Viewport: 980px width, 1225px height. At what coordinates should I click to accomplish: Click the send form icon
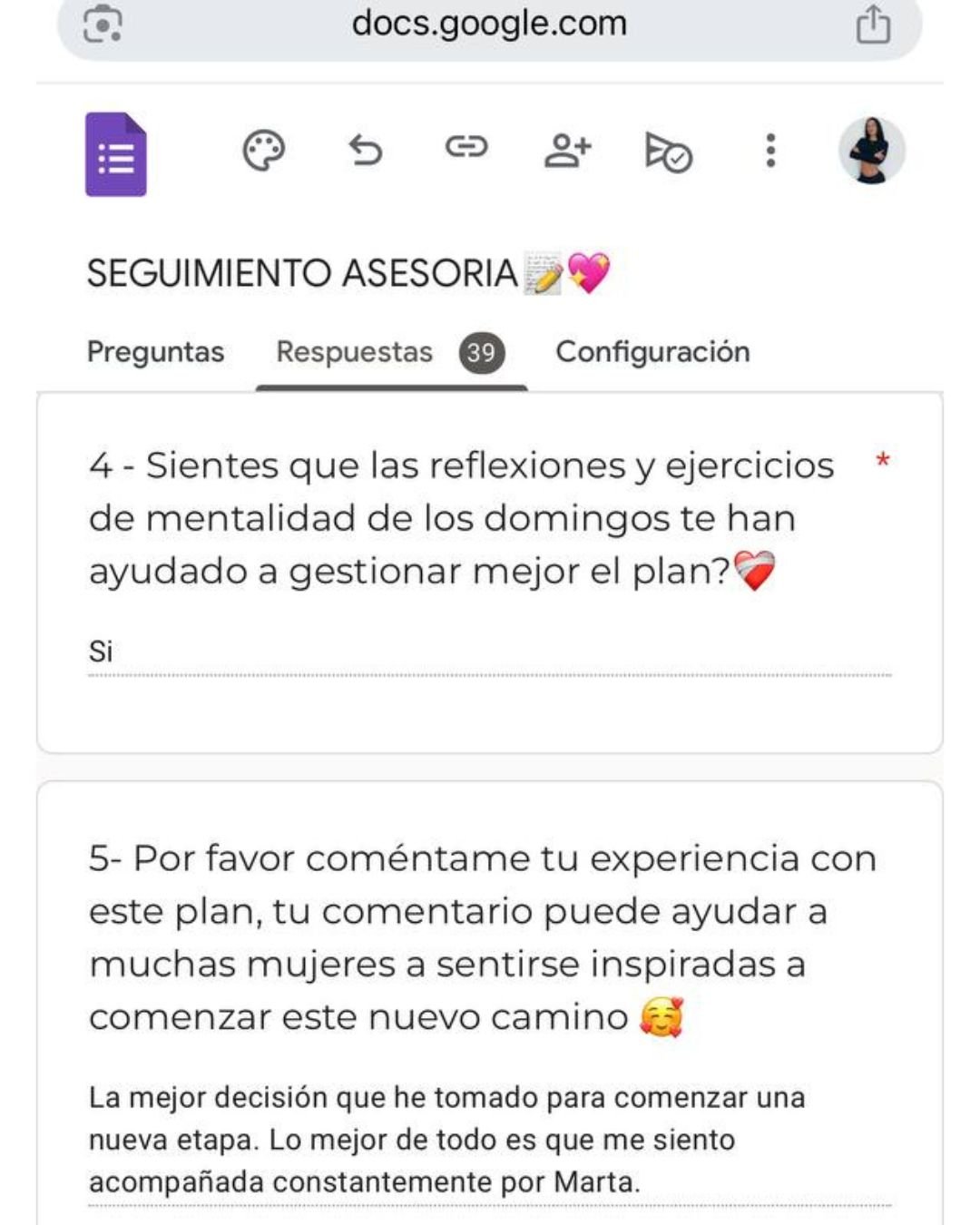pyautogui.click(x=669, y=150)
